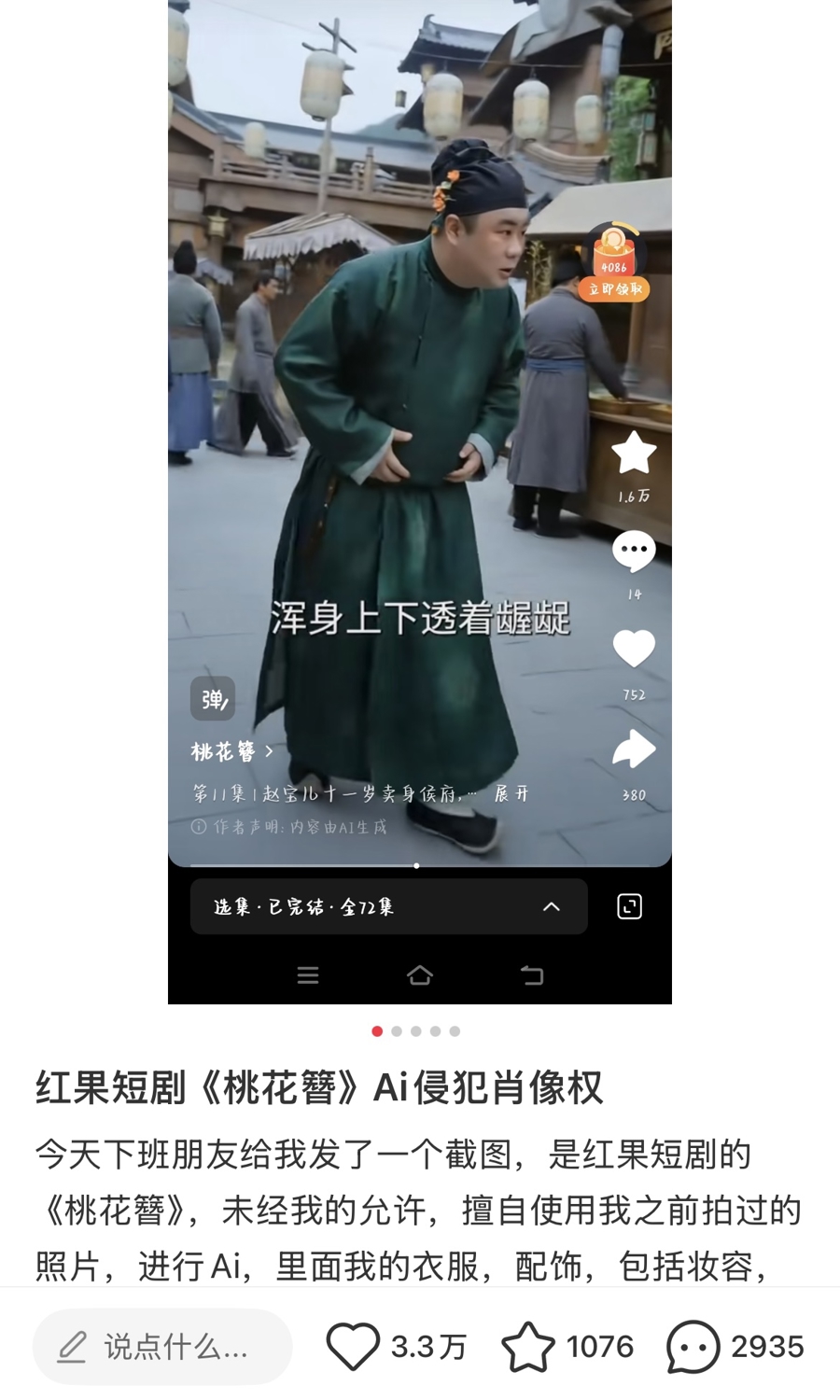Like this post with the heart icon

point(352,1347)
